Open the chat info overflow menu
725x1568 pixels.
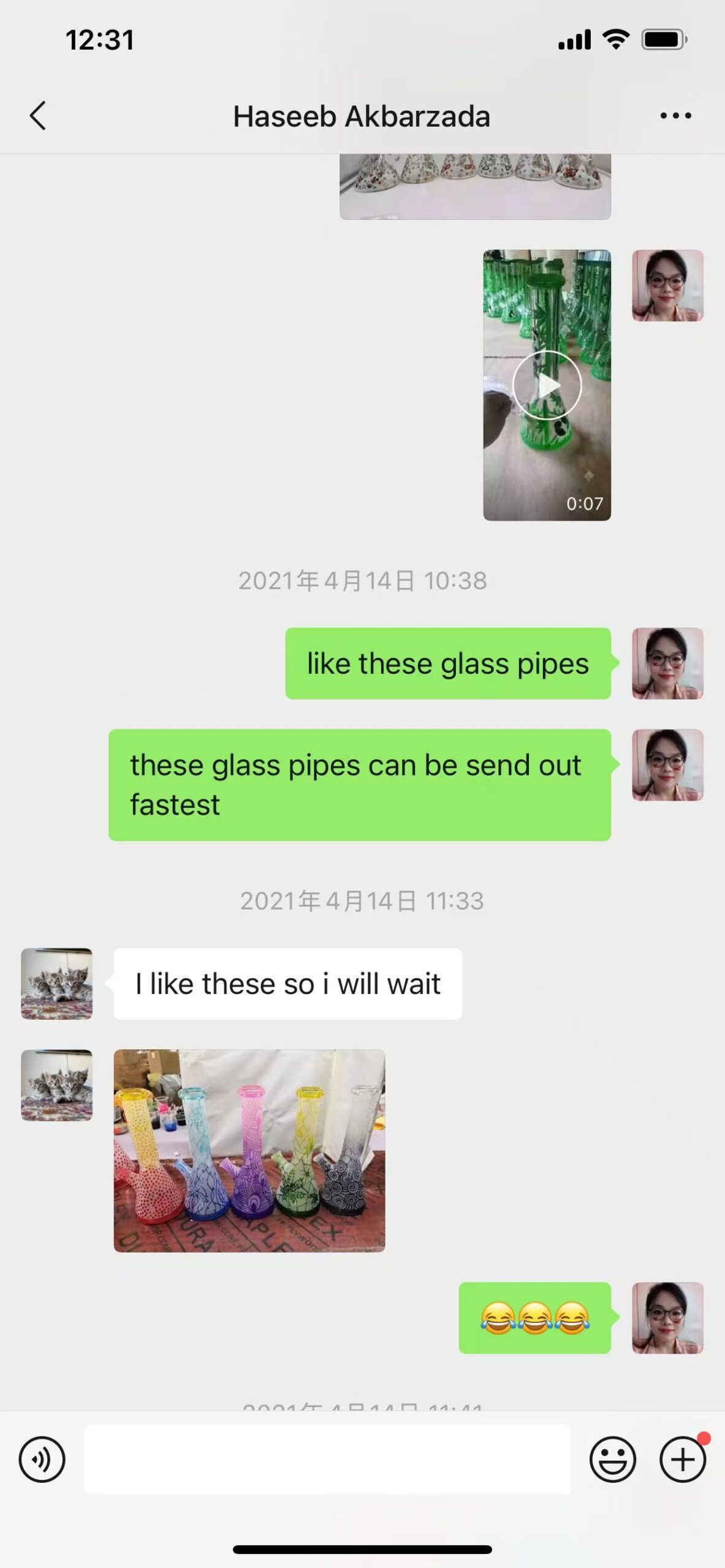point(675,116)
